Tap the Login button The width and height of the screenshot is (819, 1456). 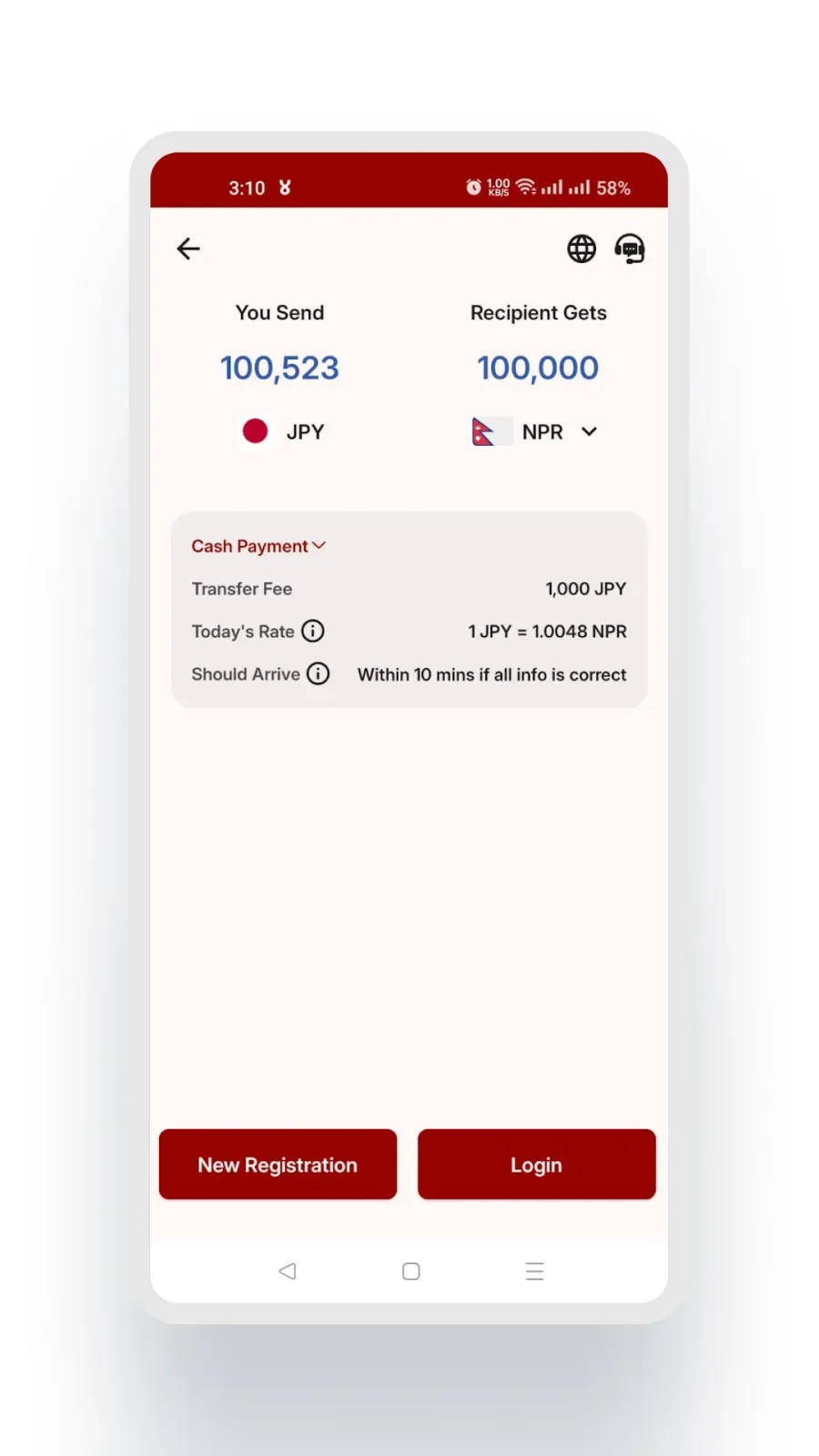pyautogui.click(x=536, y=1165)
